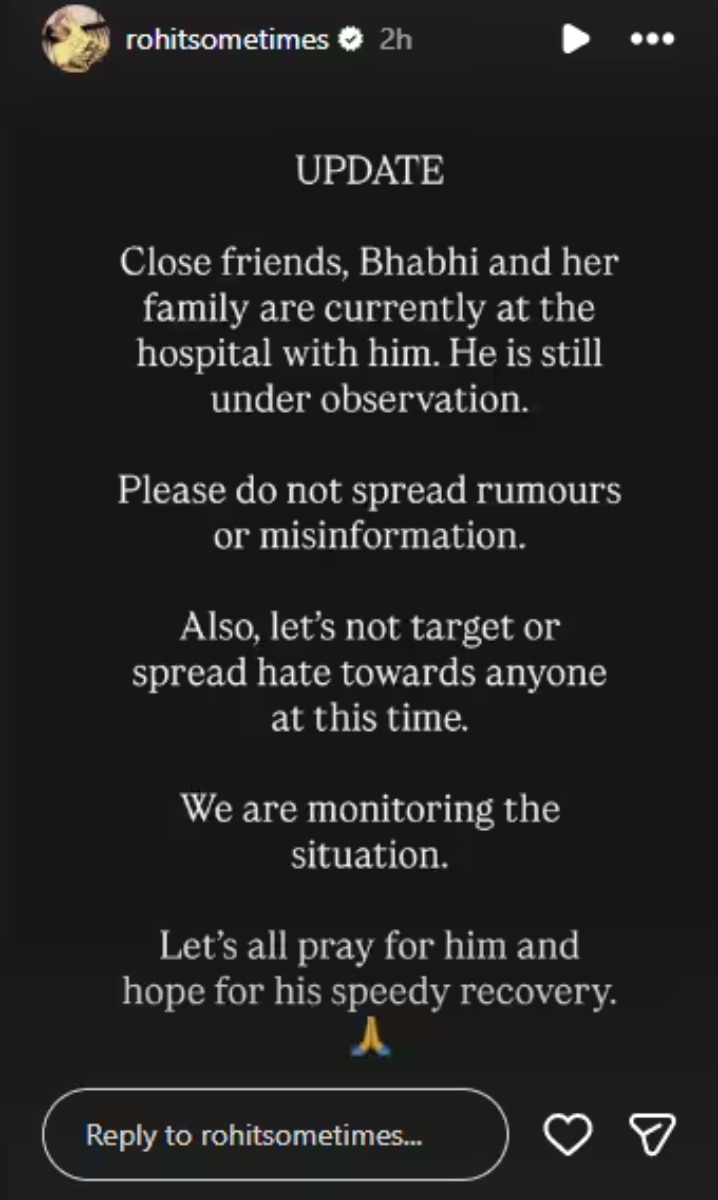This screenshot has width=718, height=1200.
Task: Share this story via the send icon
Action: (x=651, y=1135)
